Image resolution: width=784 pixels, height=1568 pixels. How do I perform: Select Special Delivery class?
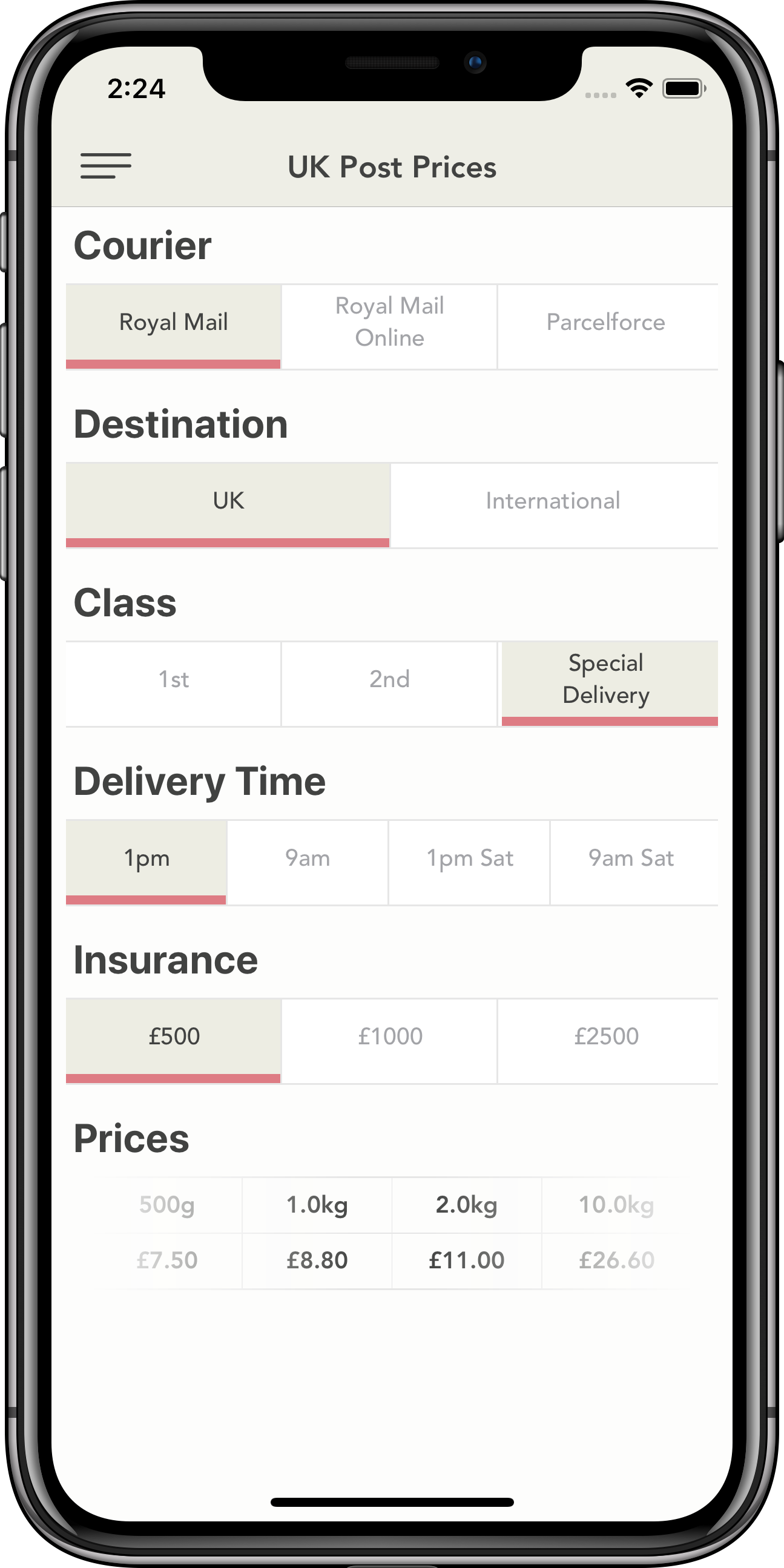(606, 680)
